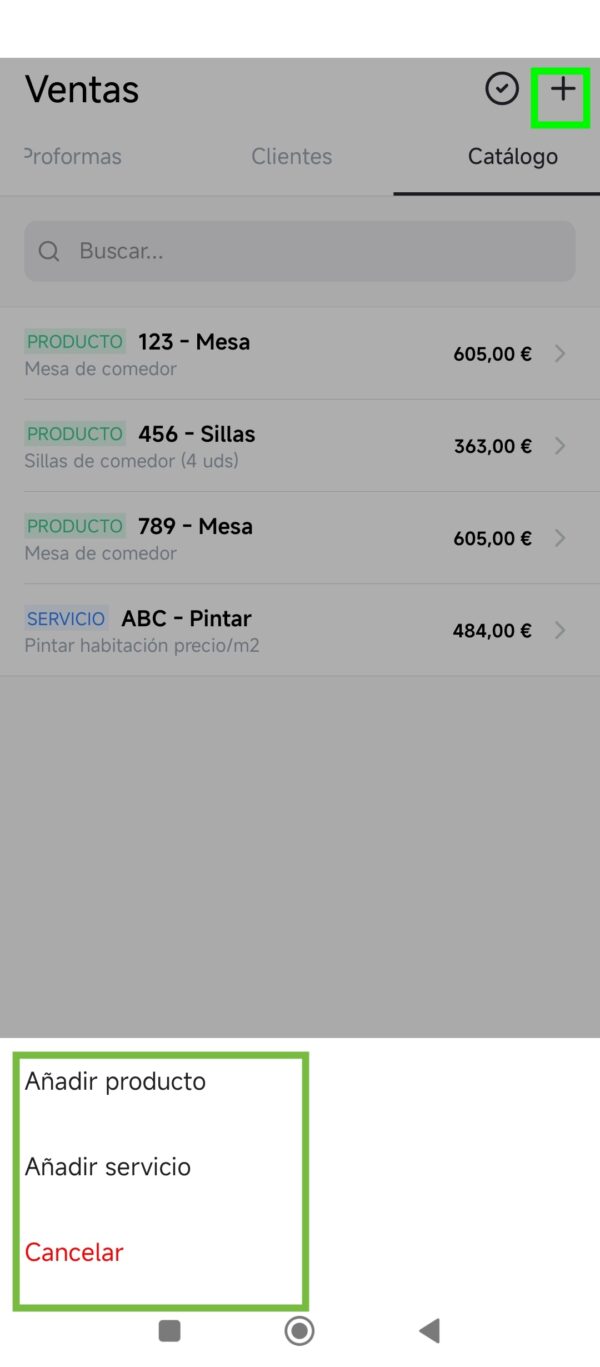This screenshot has height=1367, width=600.
Task: Tap the system home button
Action: click(x=299, y=1330)
